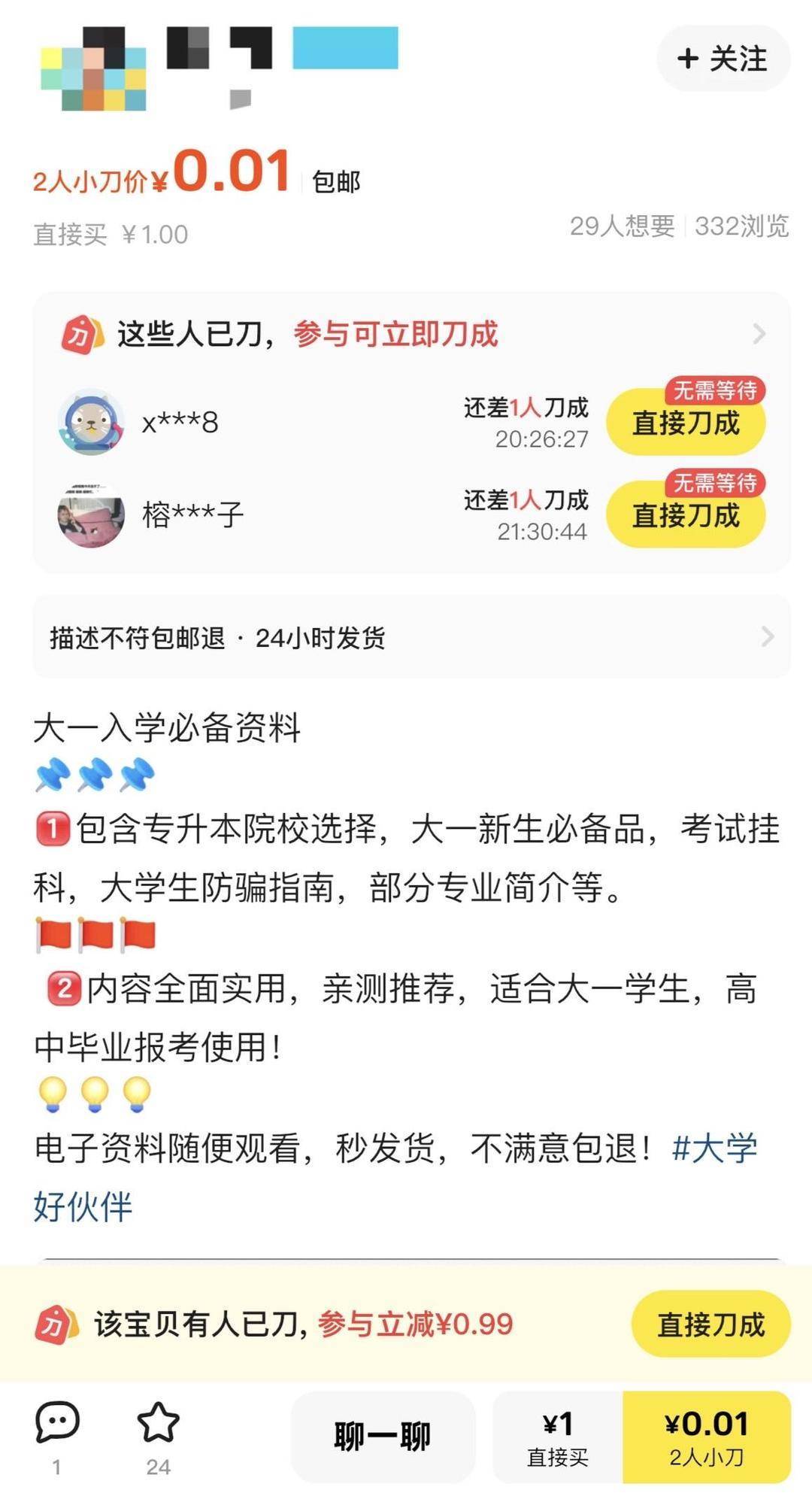
Task: Follow the seller with 关注 button
Action: (723, 59)
